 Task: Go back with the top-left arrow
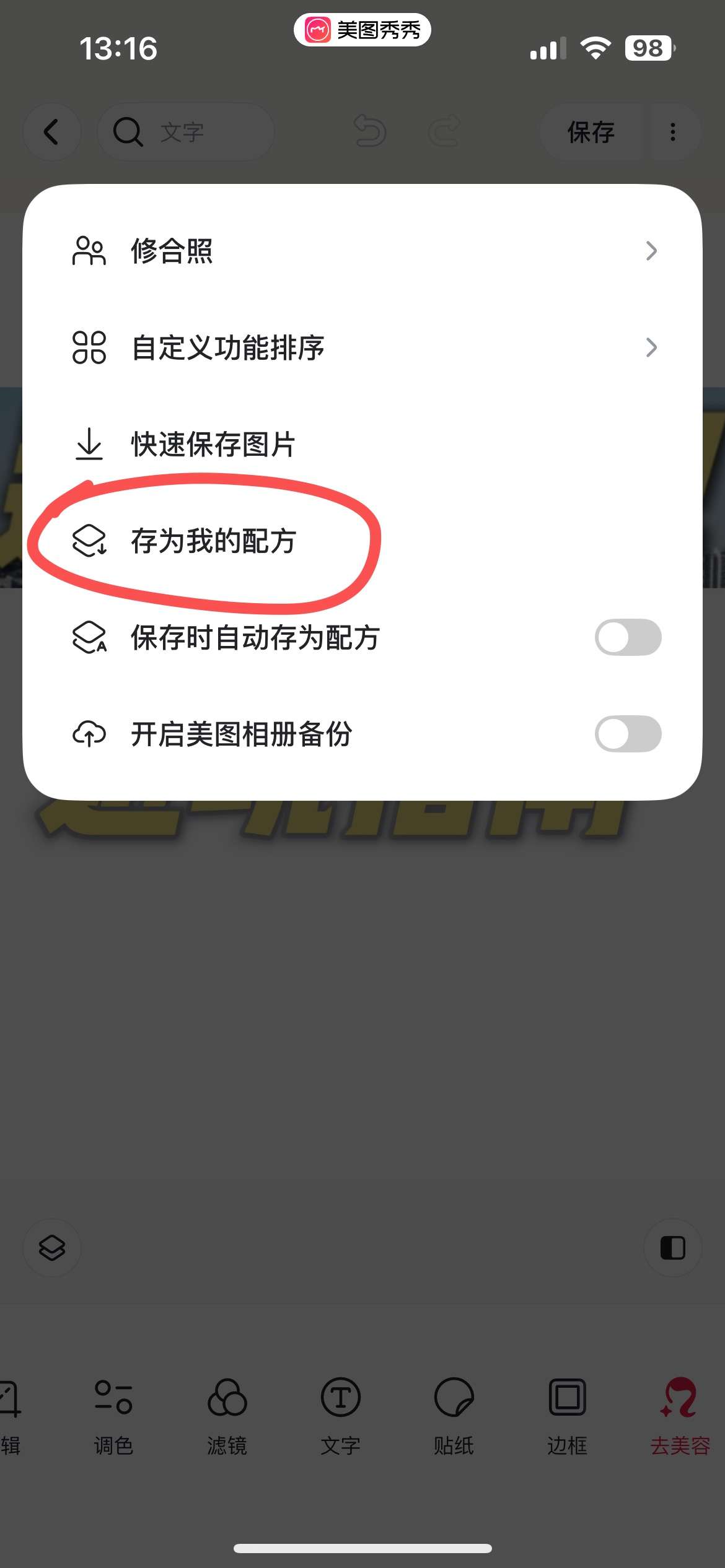coord(52,132)
